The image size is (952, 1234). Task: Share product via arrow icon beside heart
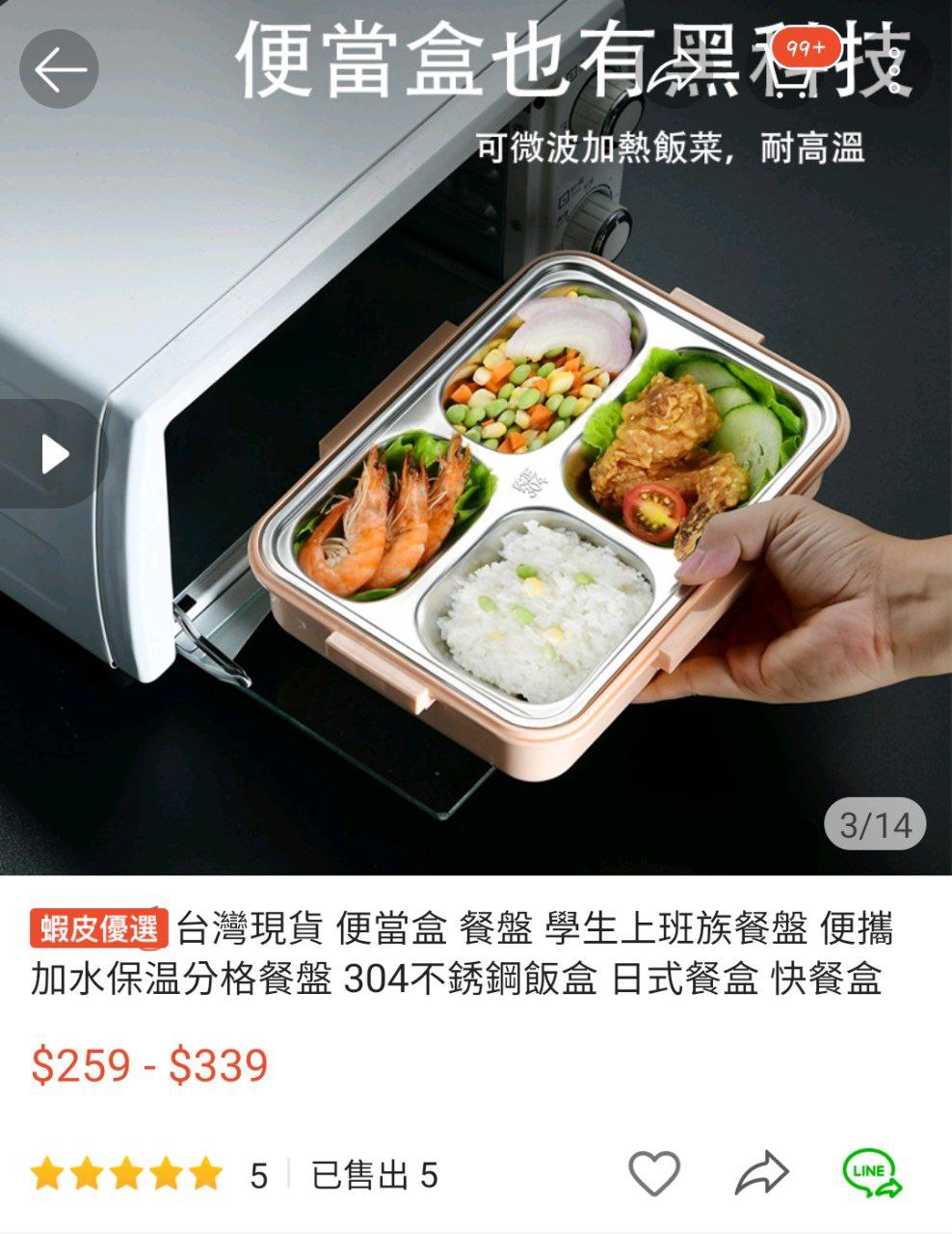tap(761, 1173)
